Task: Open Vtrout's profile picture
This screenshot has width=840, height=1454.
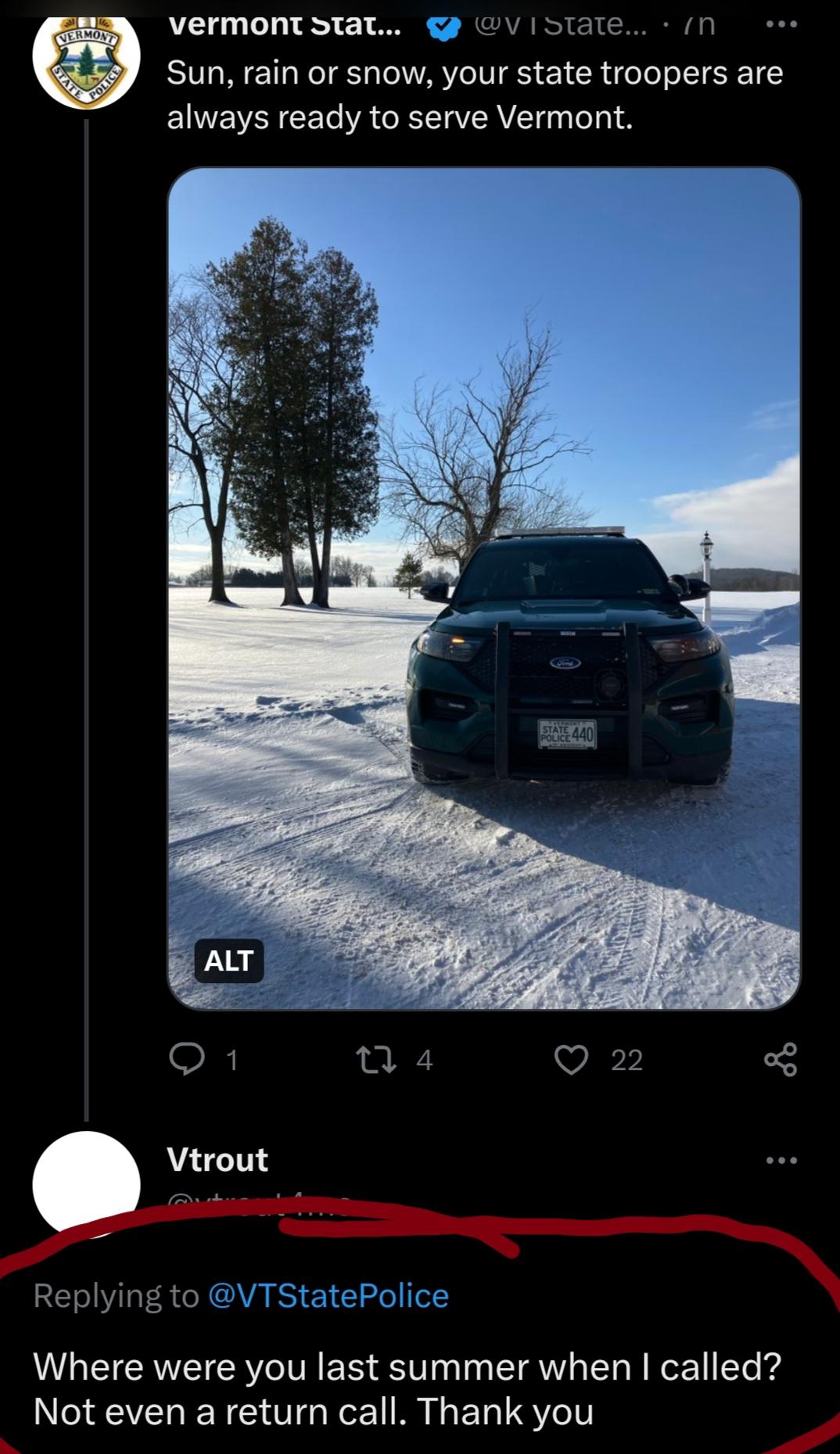Action: click(86, 1183)
